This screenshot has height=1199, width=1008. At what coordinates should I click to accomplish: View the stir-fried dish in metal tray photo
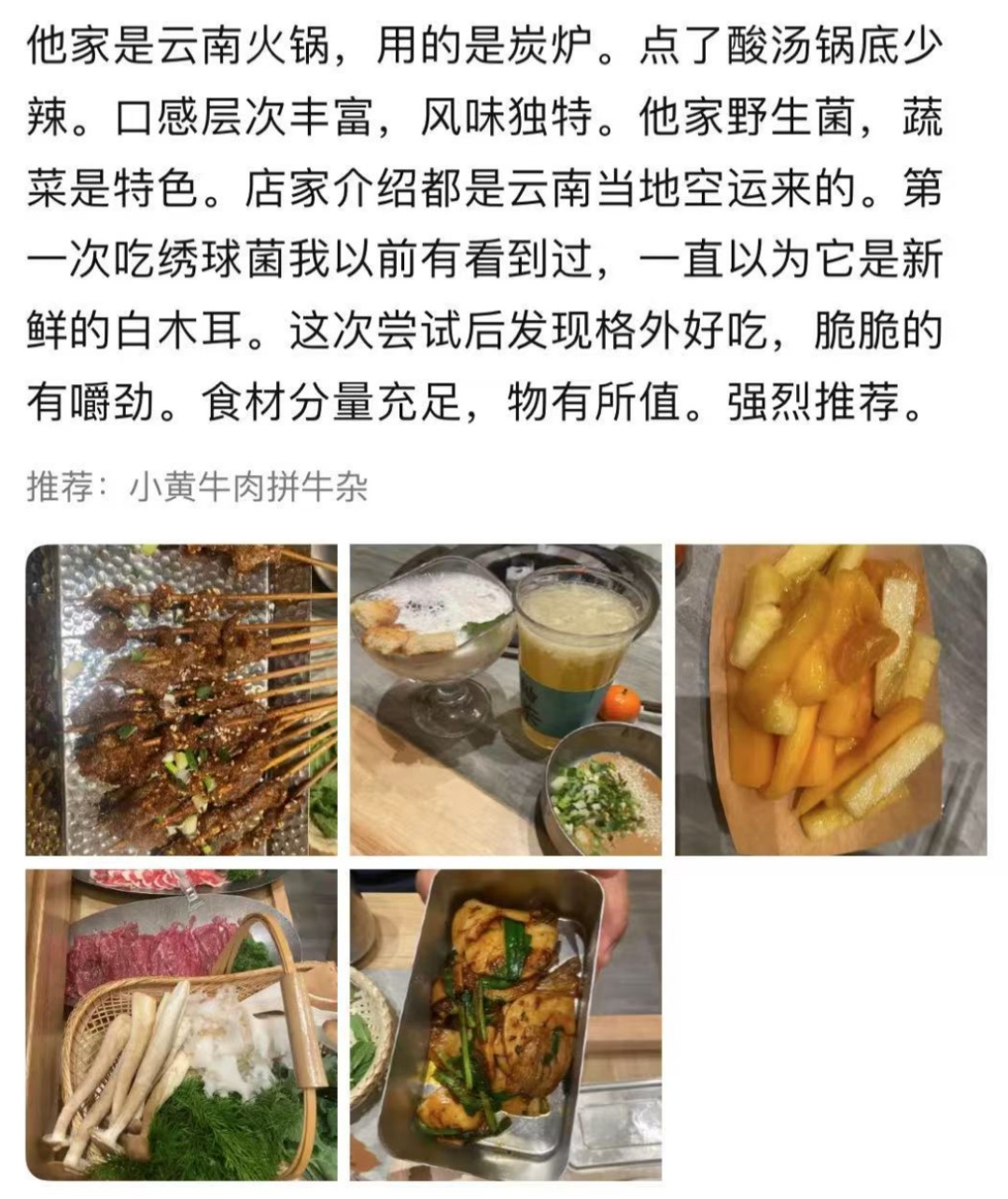506,1025
